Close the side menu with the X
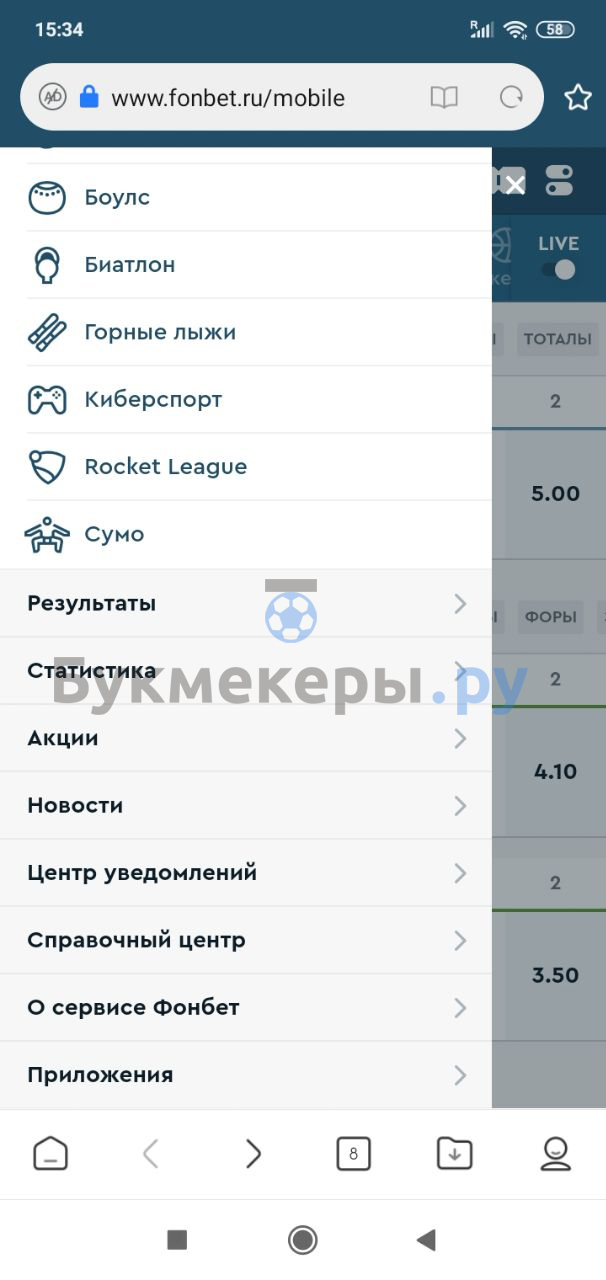The image size is (606, 1280). point(514,185)
